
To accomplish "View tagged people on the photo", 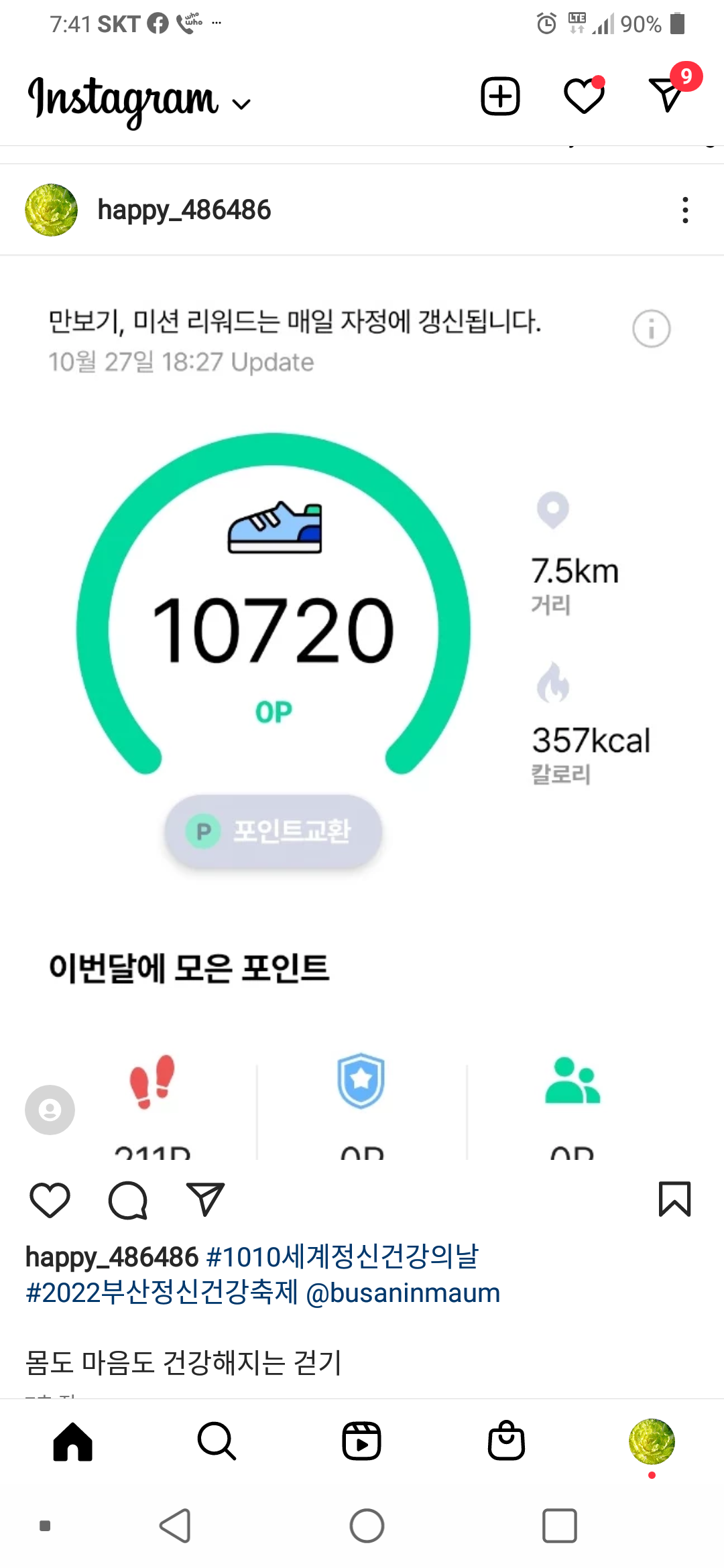I will coord(50,1110).
